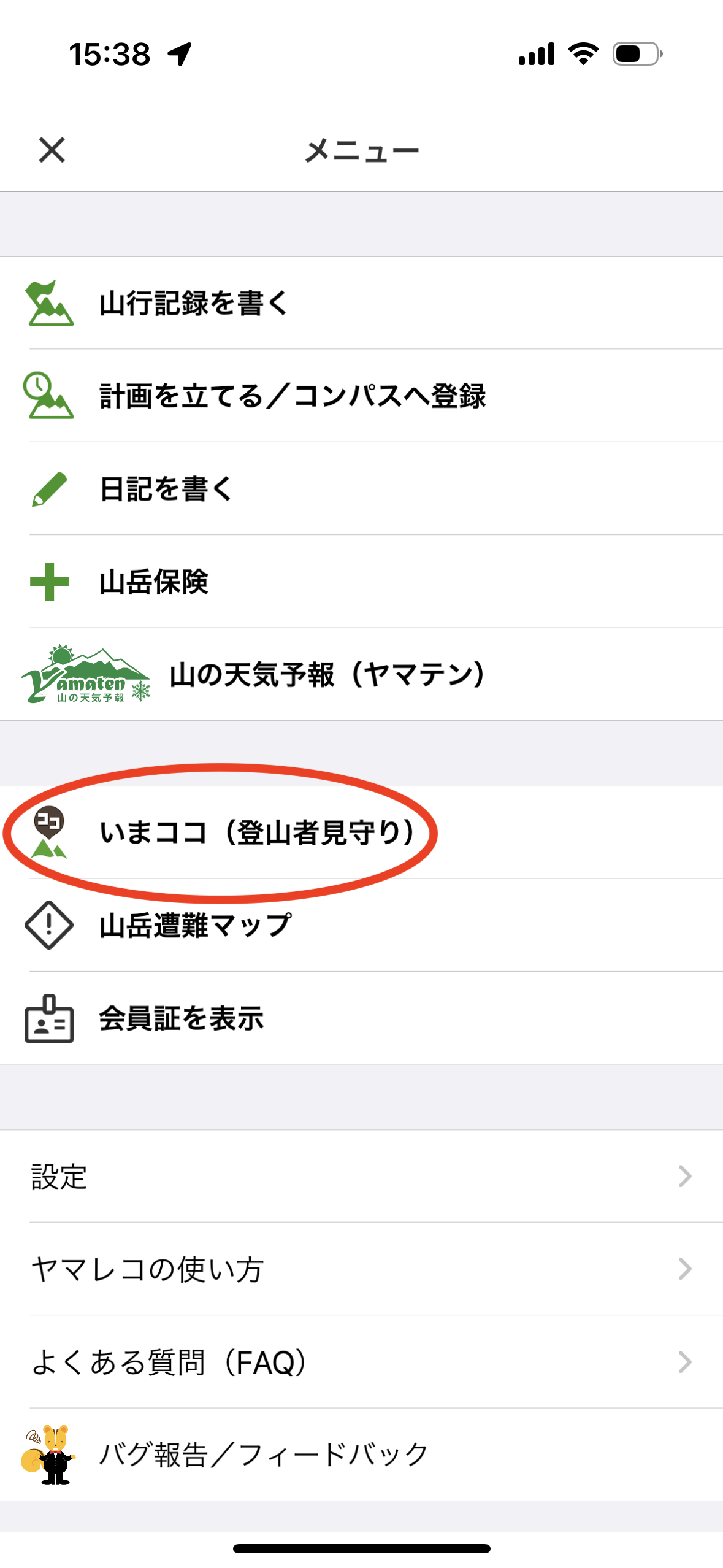Select 計画を立てる/コンパスへ登録
This screenshot has height=1568, width=723.
coord(361,396)
